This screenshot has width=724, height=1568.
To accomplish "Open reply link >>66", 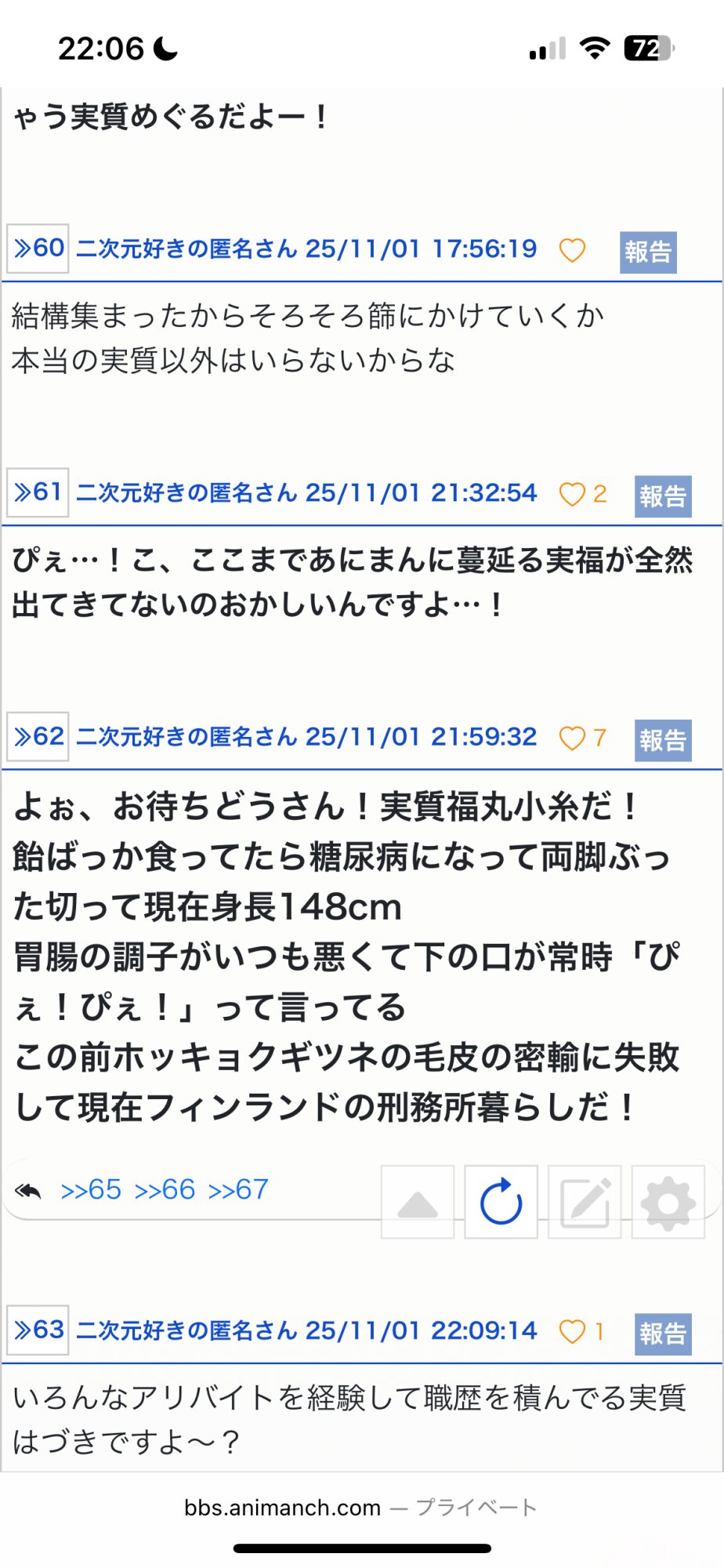I will point(165,1190).
